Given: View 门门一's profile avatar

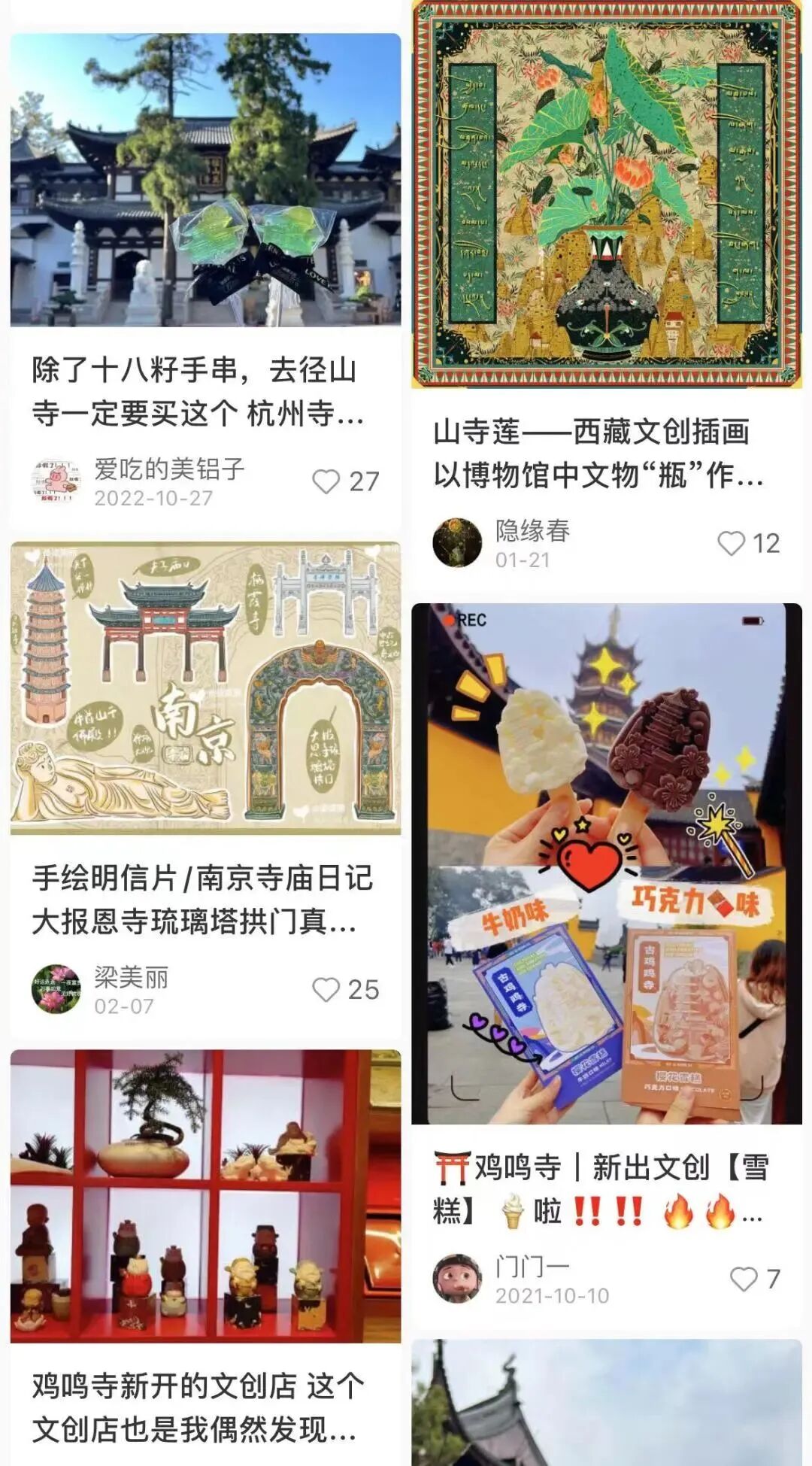Looking at the screenshot, I should pos(457,1279).
